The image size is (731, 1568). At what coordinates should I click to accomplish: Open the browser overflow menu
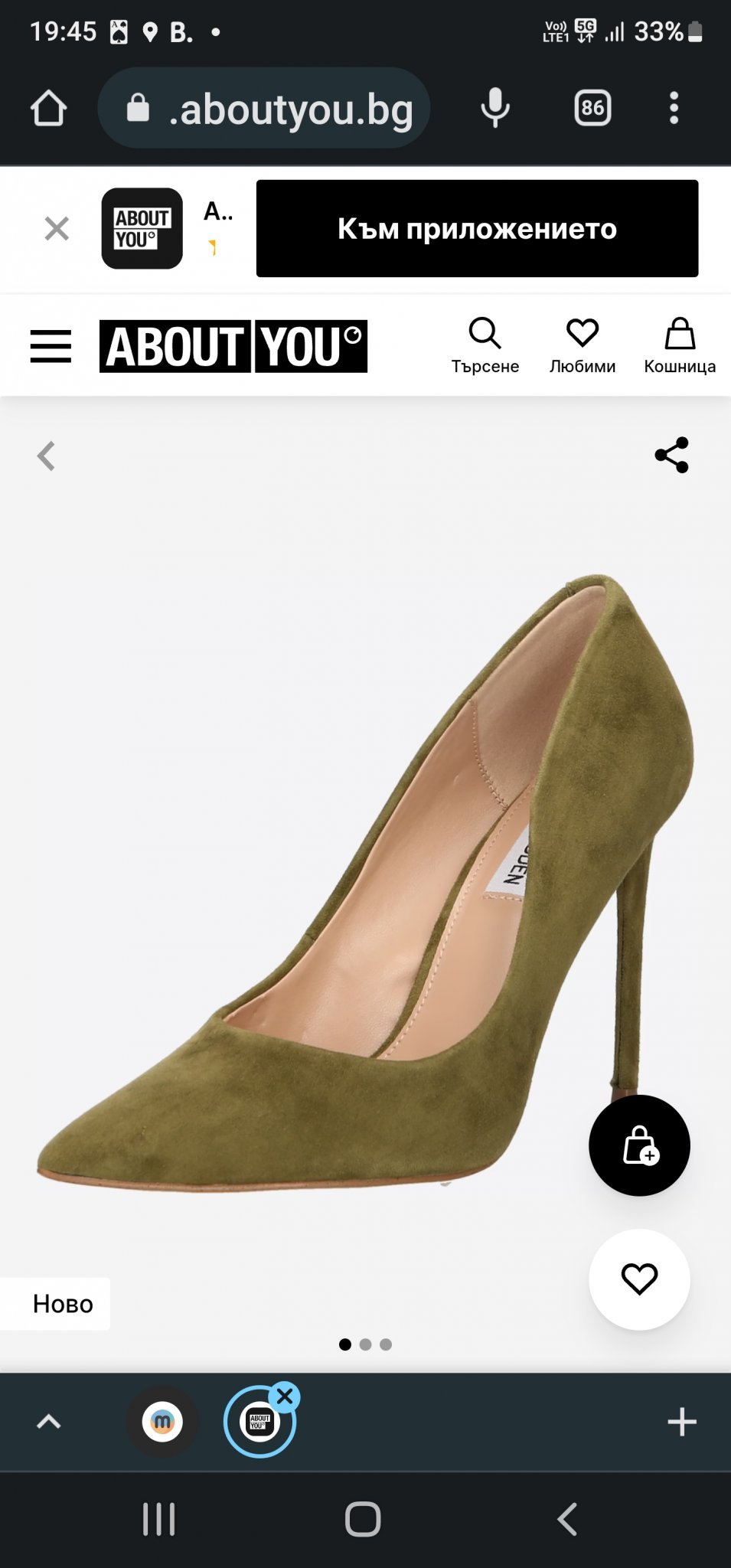[674, 108]
